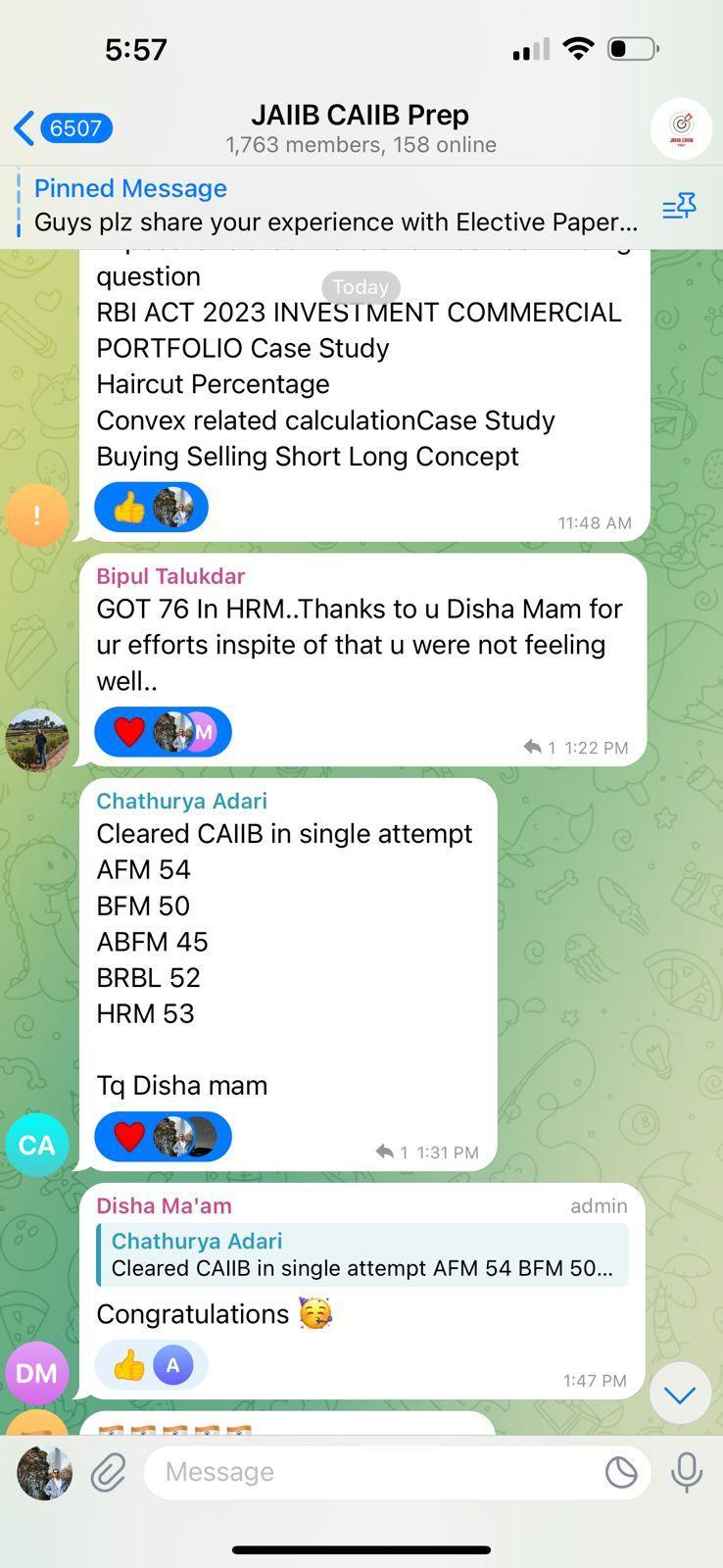Screen dimensions: 723x1568
Task: View replies to Chathurya Adari's message
Action: click(391, 1152)
